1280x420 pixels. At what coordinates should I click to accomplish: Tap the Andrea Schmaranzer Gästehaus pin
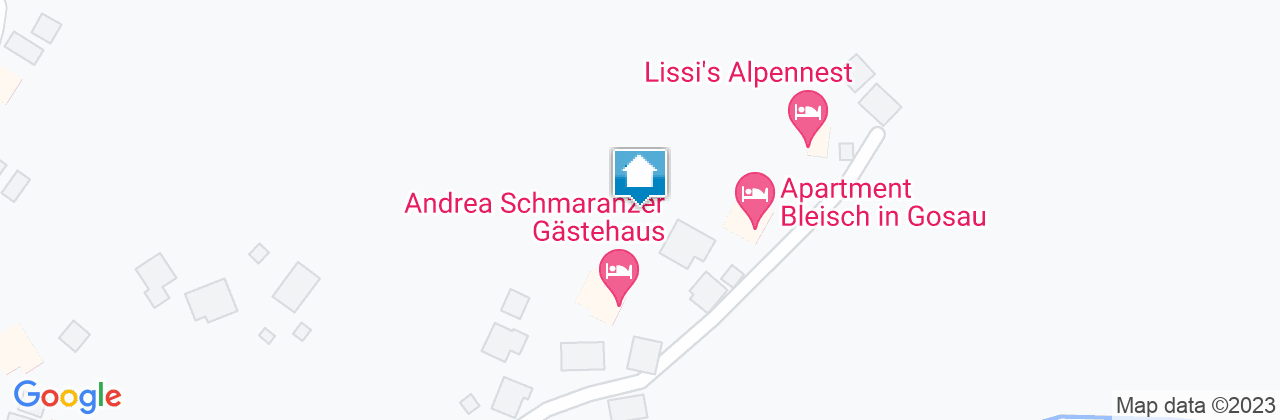point(619,271)
